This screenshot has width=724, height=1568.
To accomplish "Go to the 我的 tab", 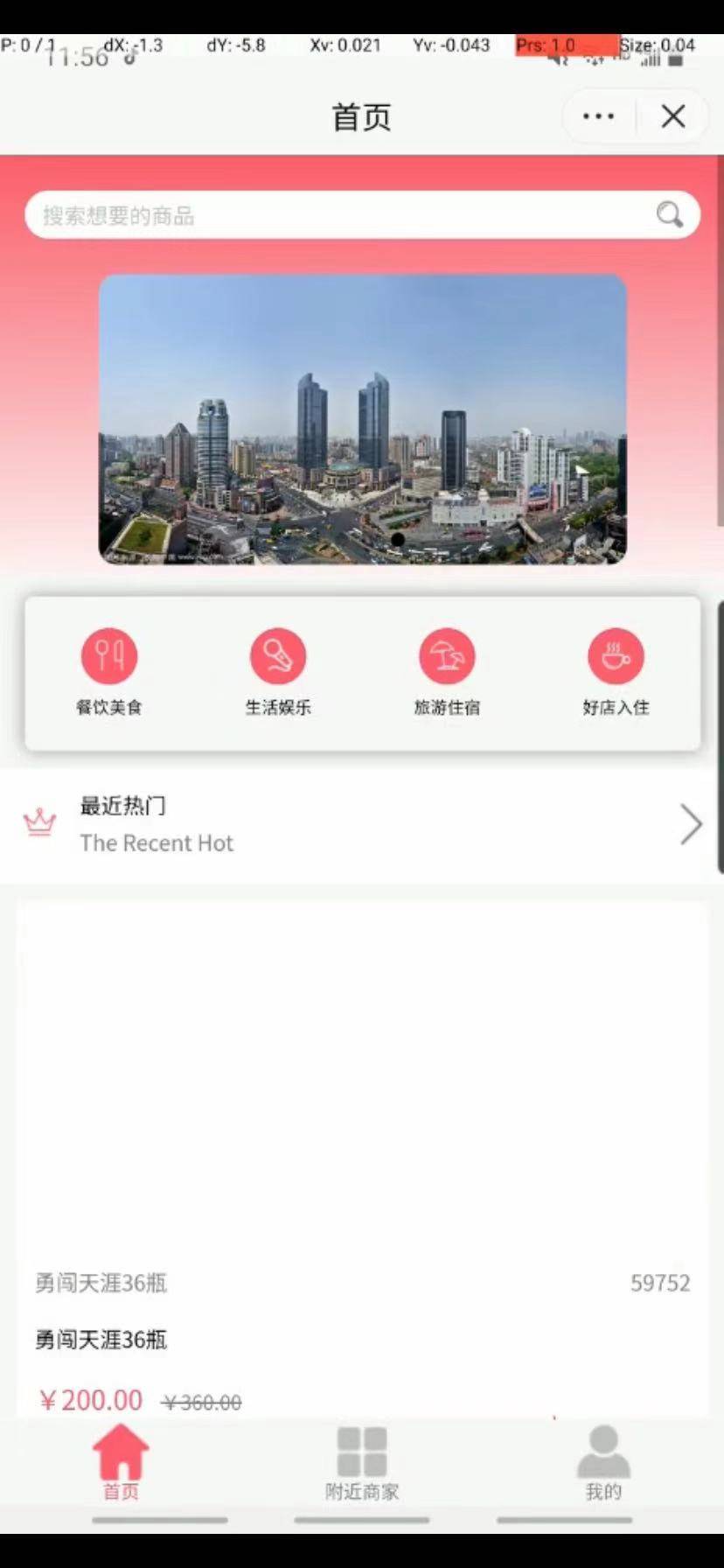I will [x=603, y=1463].
